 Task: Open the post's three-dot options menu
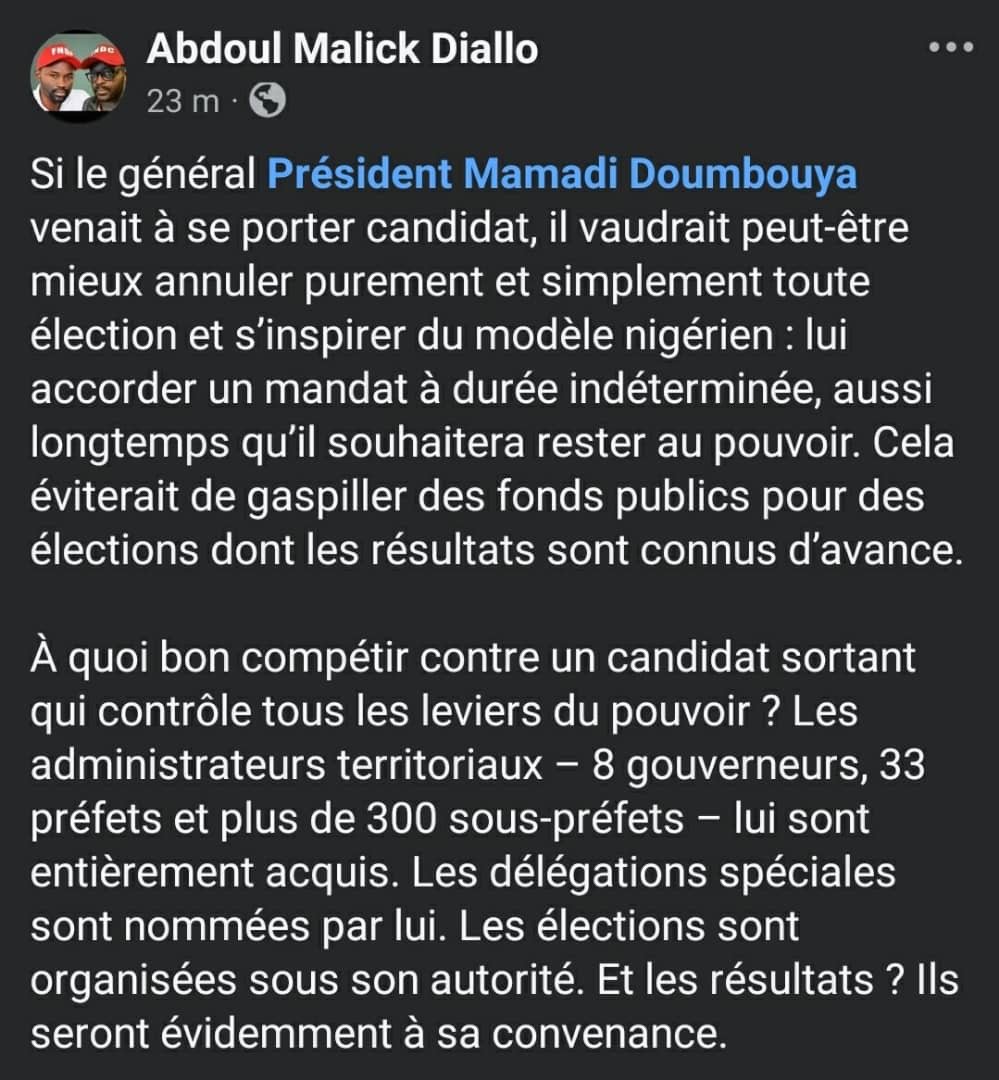[951, 49]
